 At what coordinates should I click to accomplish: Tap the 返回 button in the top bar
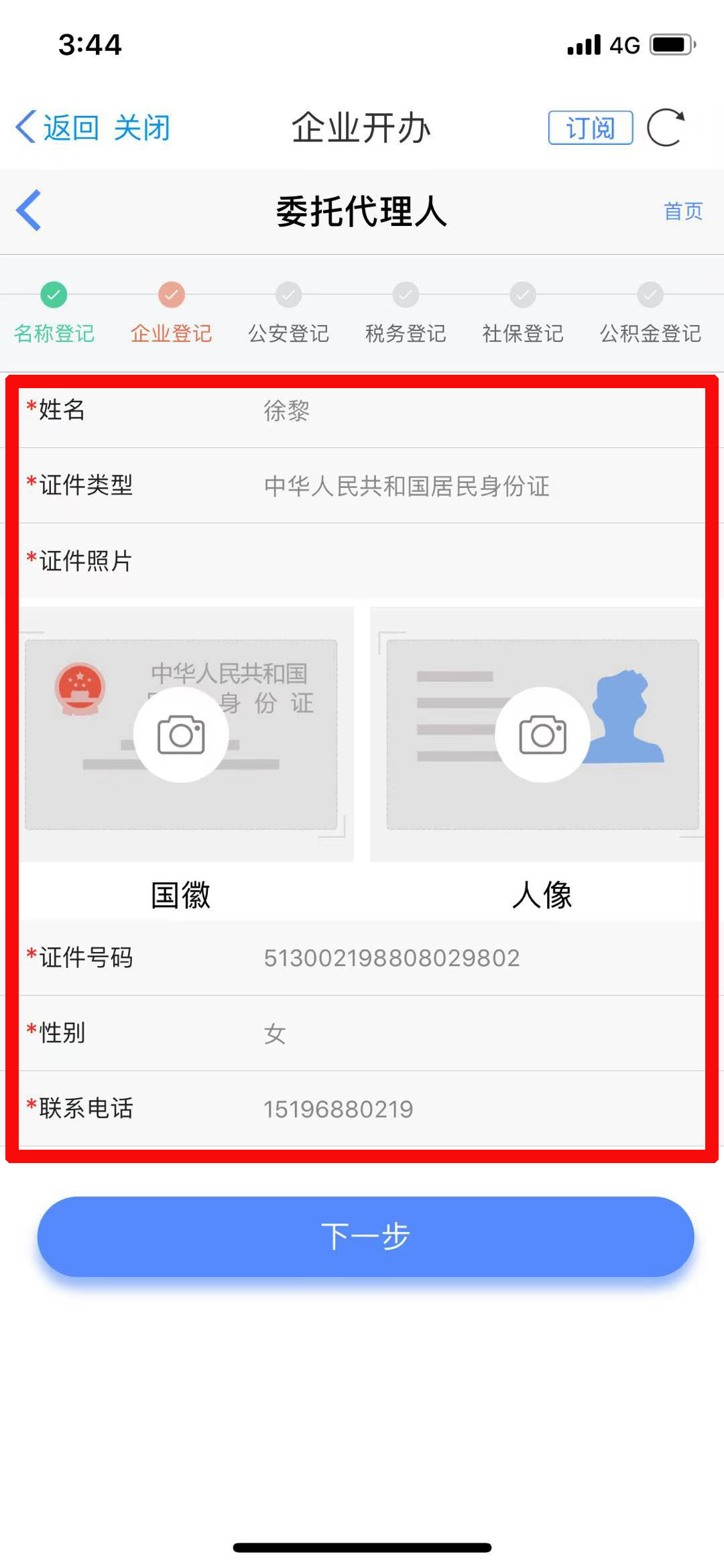58,127
